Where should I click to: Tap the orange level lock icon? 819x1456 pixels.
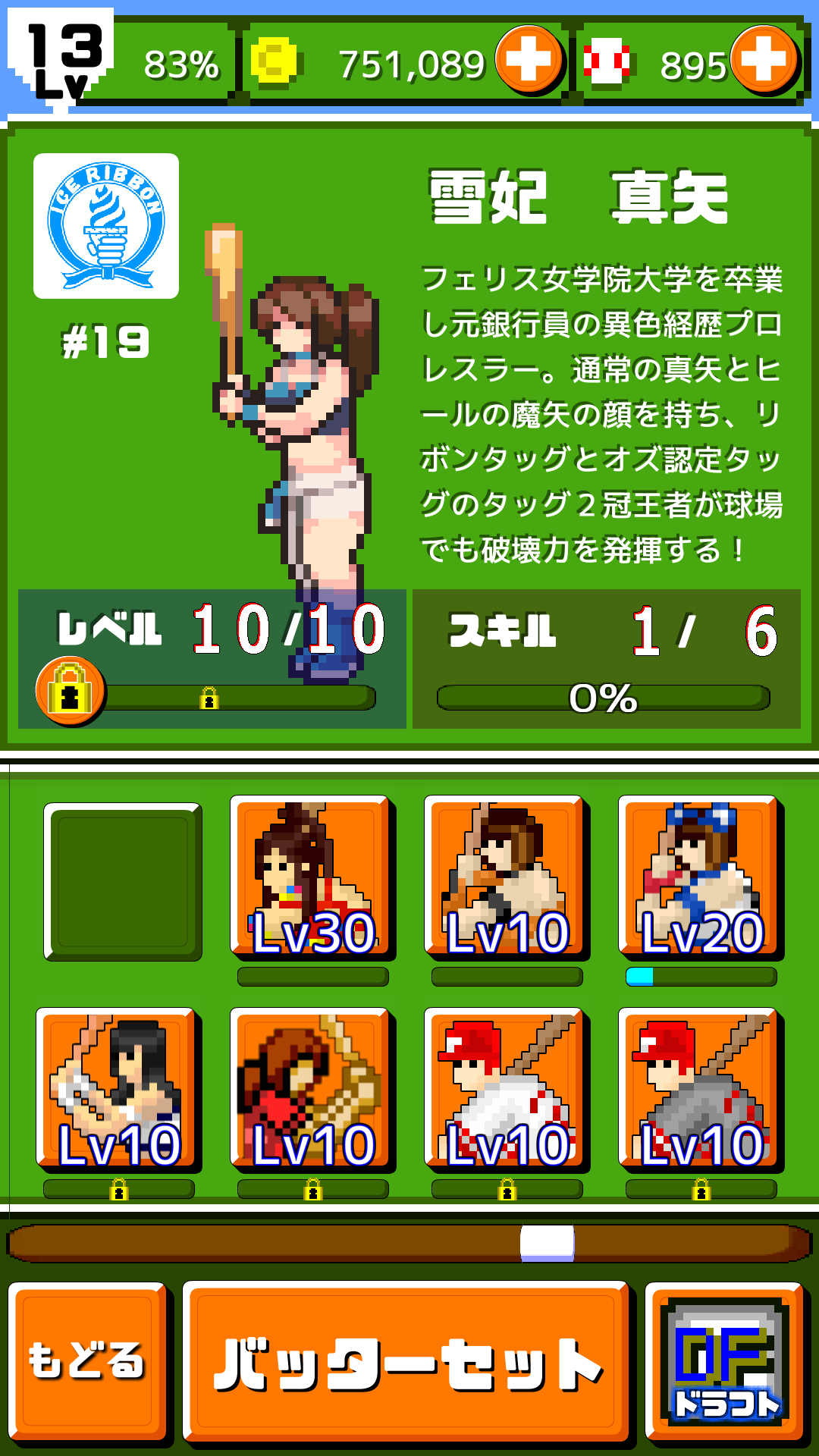point(70,691)
